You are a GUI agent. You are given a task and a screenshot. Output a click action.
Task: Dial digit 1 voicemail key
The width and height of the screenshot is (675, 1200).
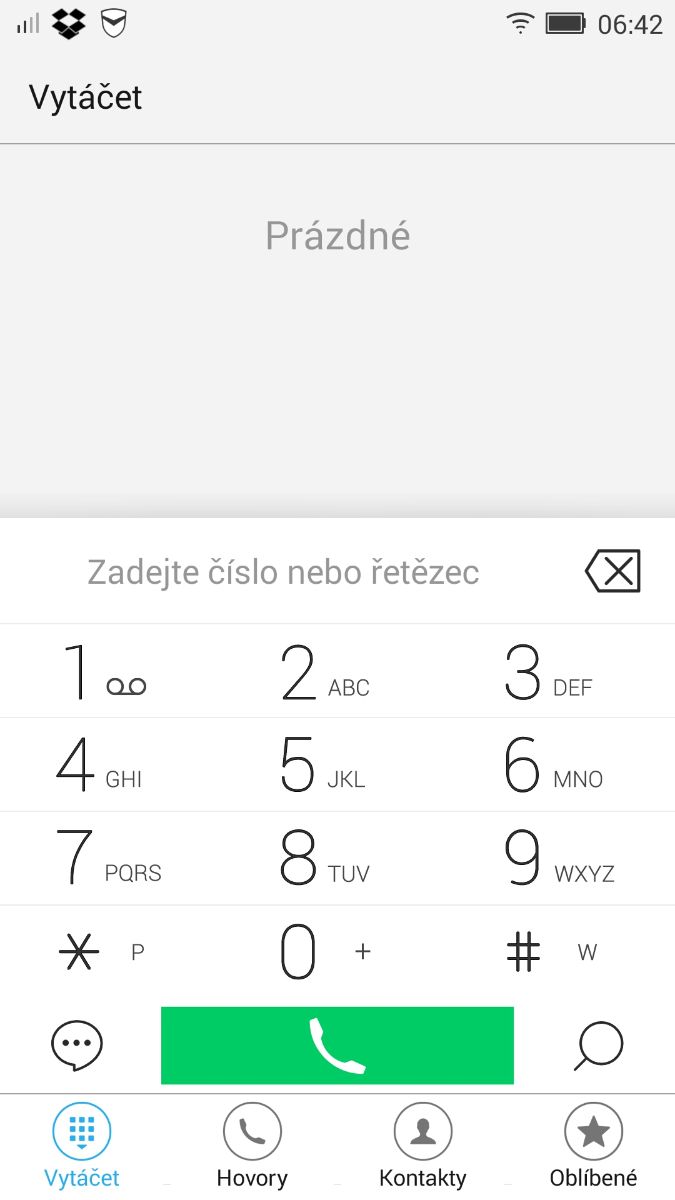[104, 672]
